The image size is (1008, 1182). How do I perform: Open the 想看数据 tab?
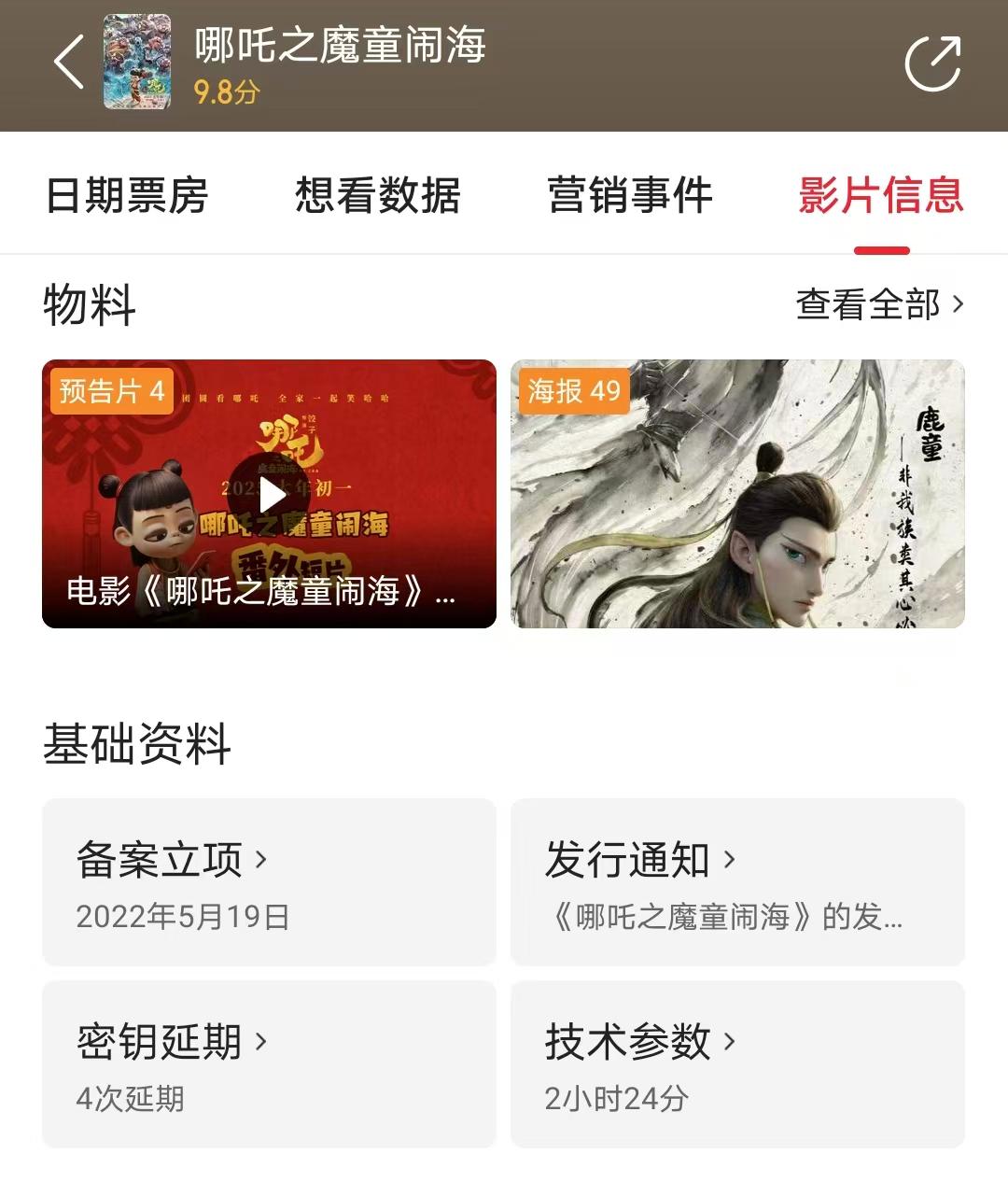378,196
